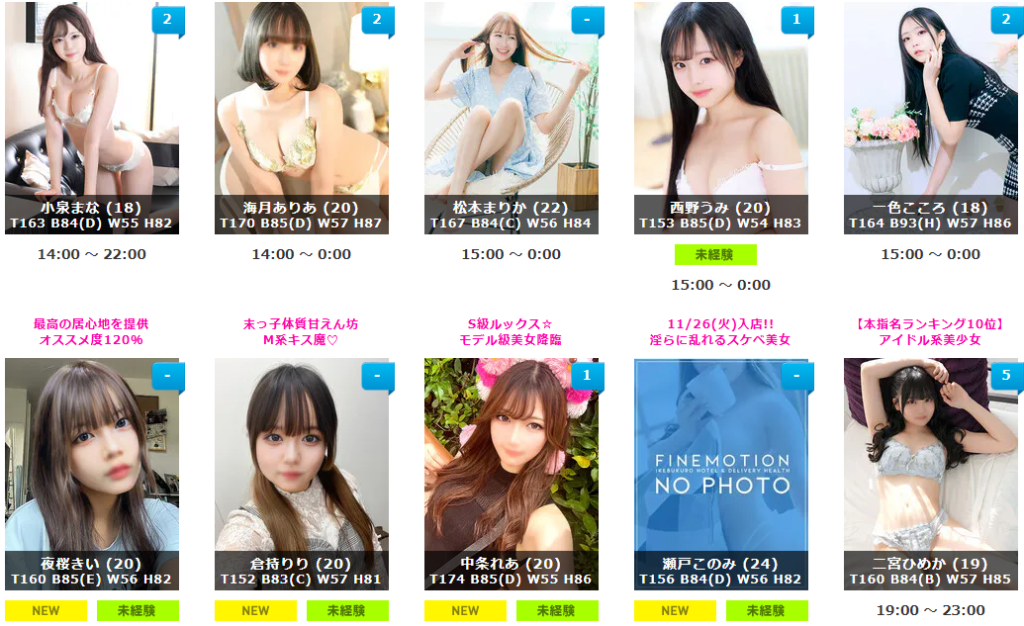1024x626 pixels.
Task: Open the profile card for 中条れあ
Action: pos(511,474)
